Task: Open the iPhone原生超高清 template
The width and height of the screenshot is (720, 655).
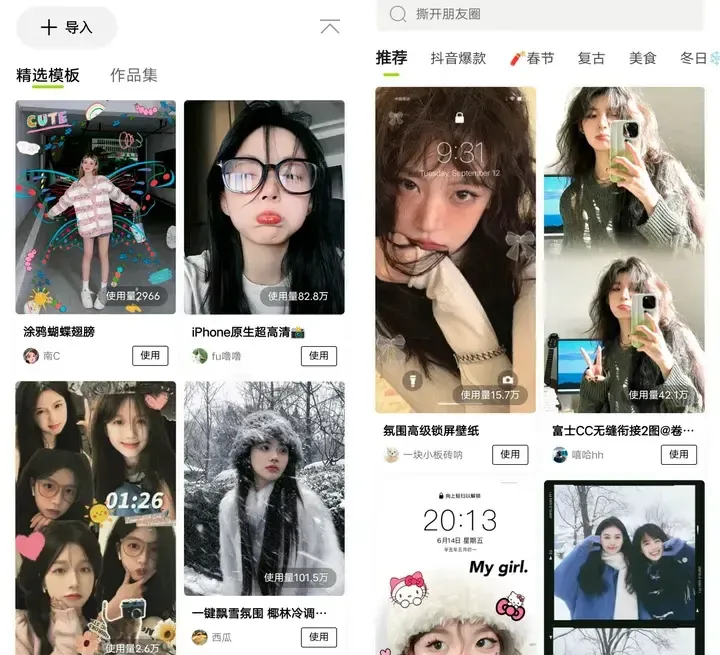Action: pos(264,207)
